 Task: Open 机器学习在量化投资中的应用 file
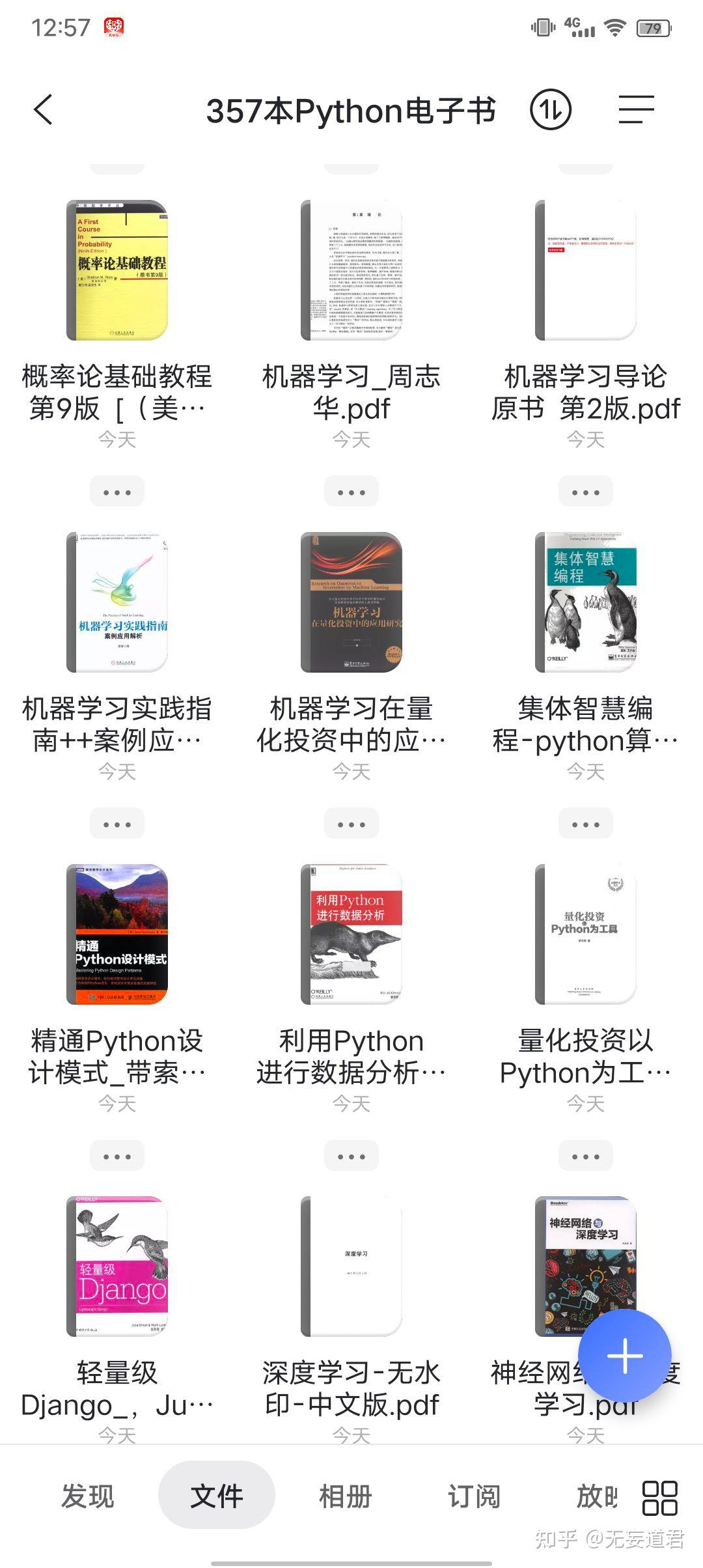[351, 602]
